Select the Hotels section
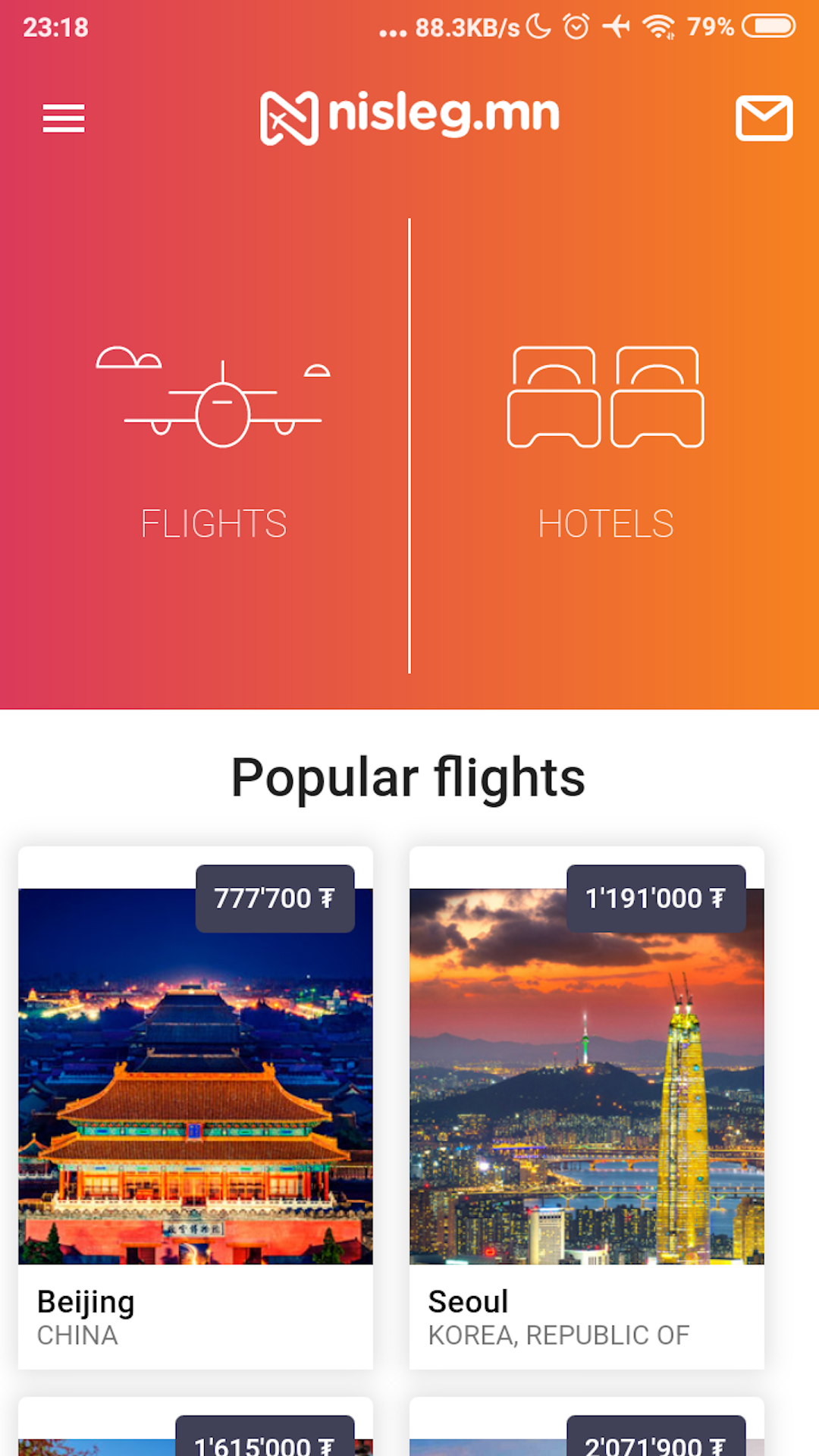819x1456 pixels. point(605,444)
